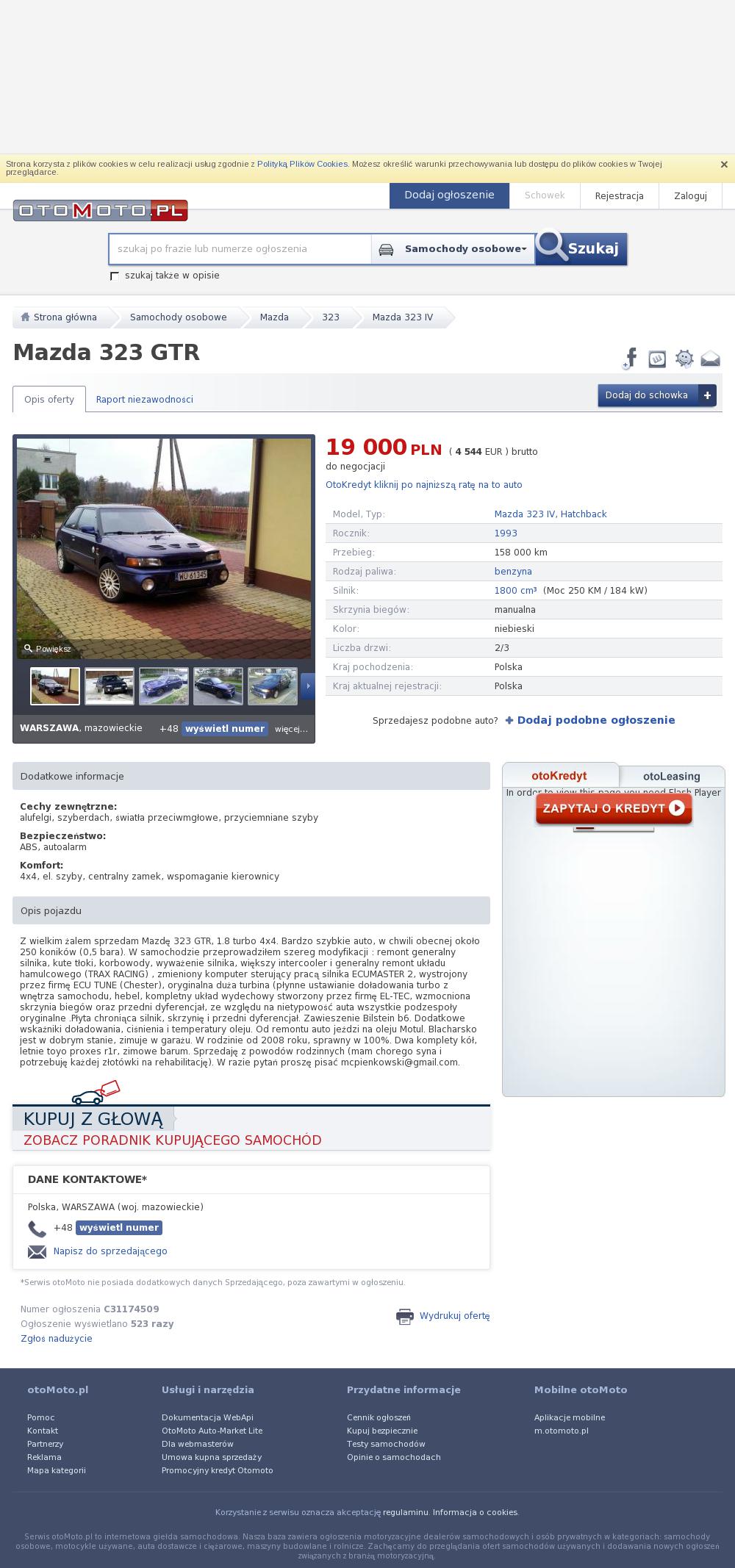Screen dimensions: 735x1568
Task: Switch to the otoLeasing tab
Action: (671, 777)
